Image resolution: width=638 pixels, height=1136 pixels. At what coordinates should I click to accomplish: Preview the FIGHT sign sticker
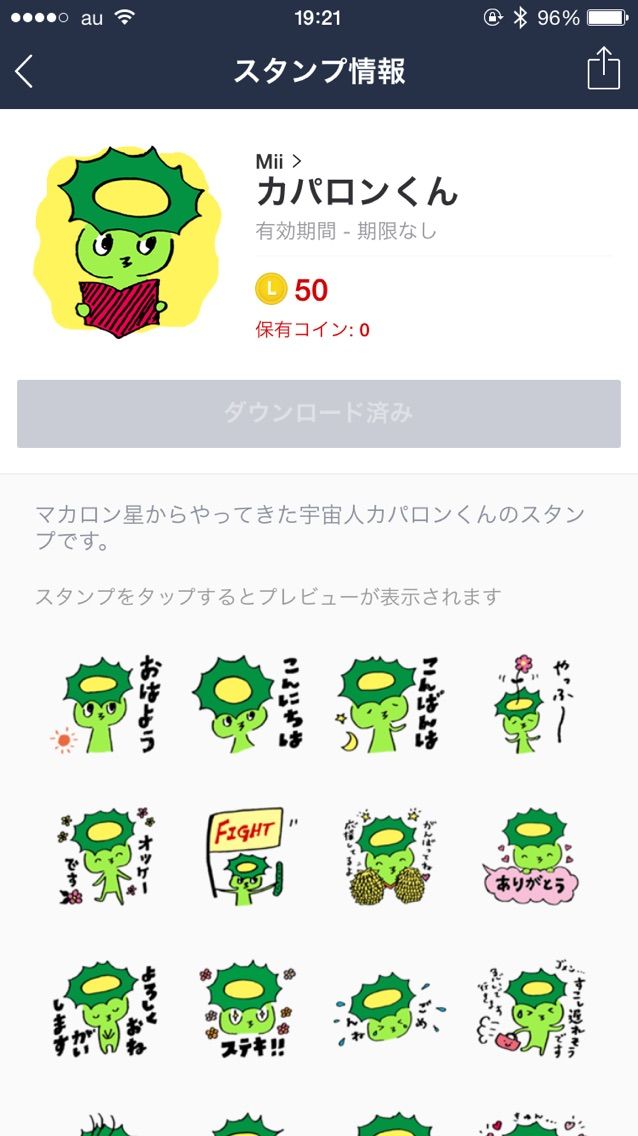coord(247,853)
